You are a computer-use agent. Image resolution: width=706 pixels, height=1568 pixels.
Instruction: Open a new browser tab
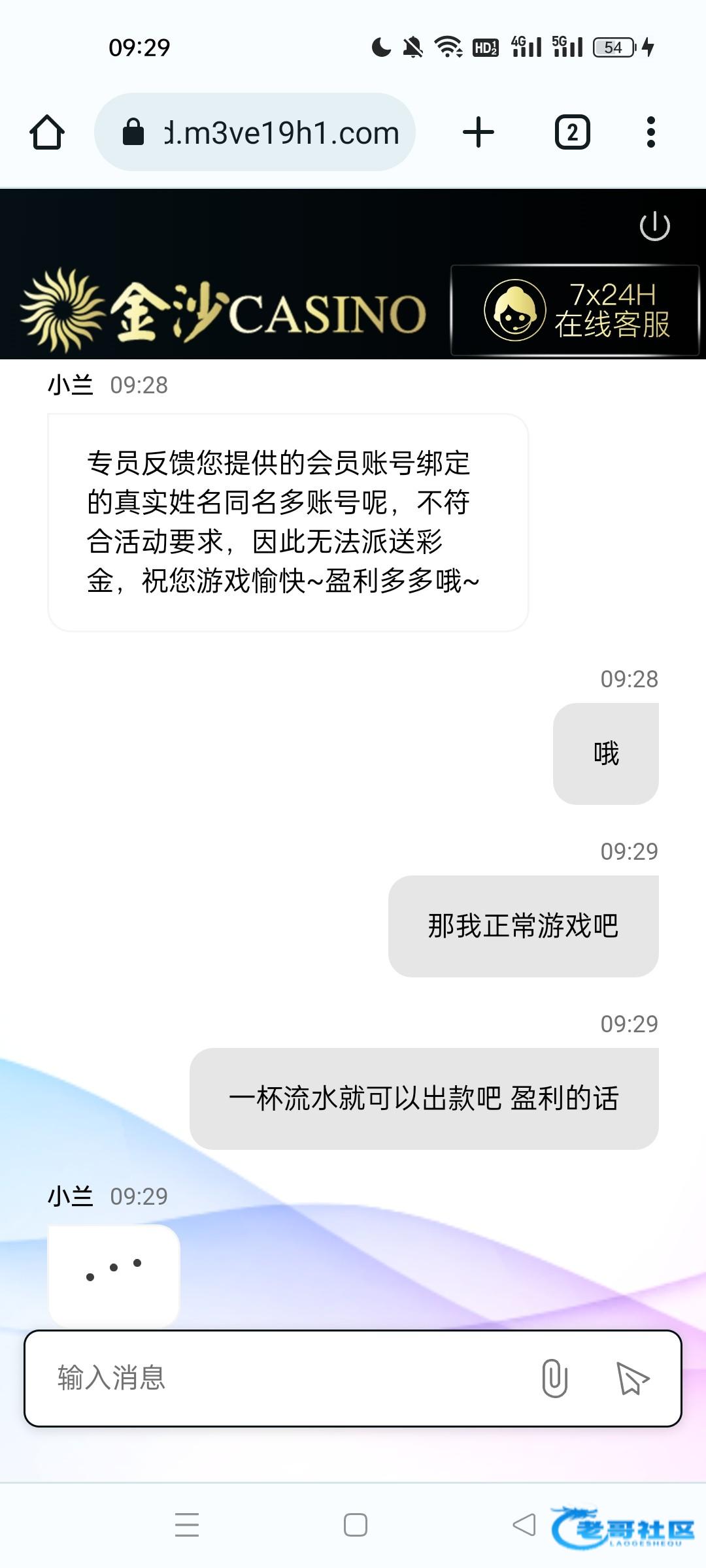coord(478,133)
